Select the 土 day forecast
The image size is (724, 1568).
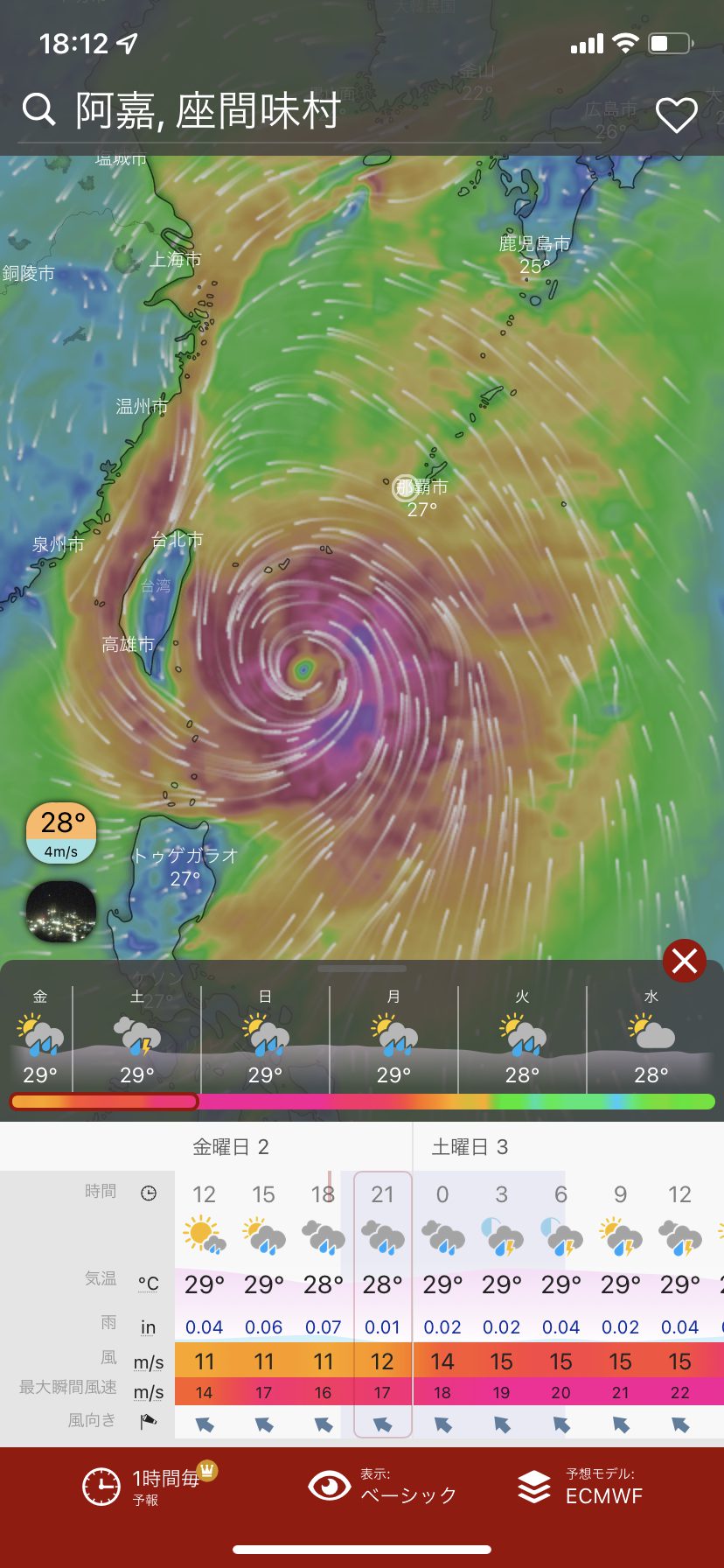point(136,1037)
